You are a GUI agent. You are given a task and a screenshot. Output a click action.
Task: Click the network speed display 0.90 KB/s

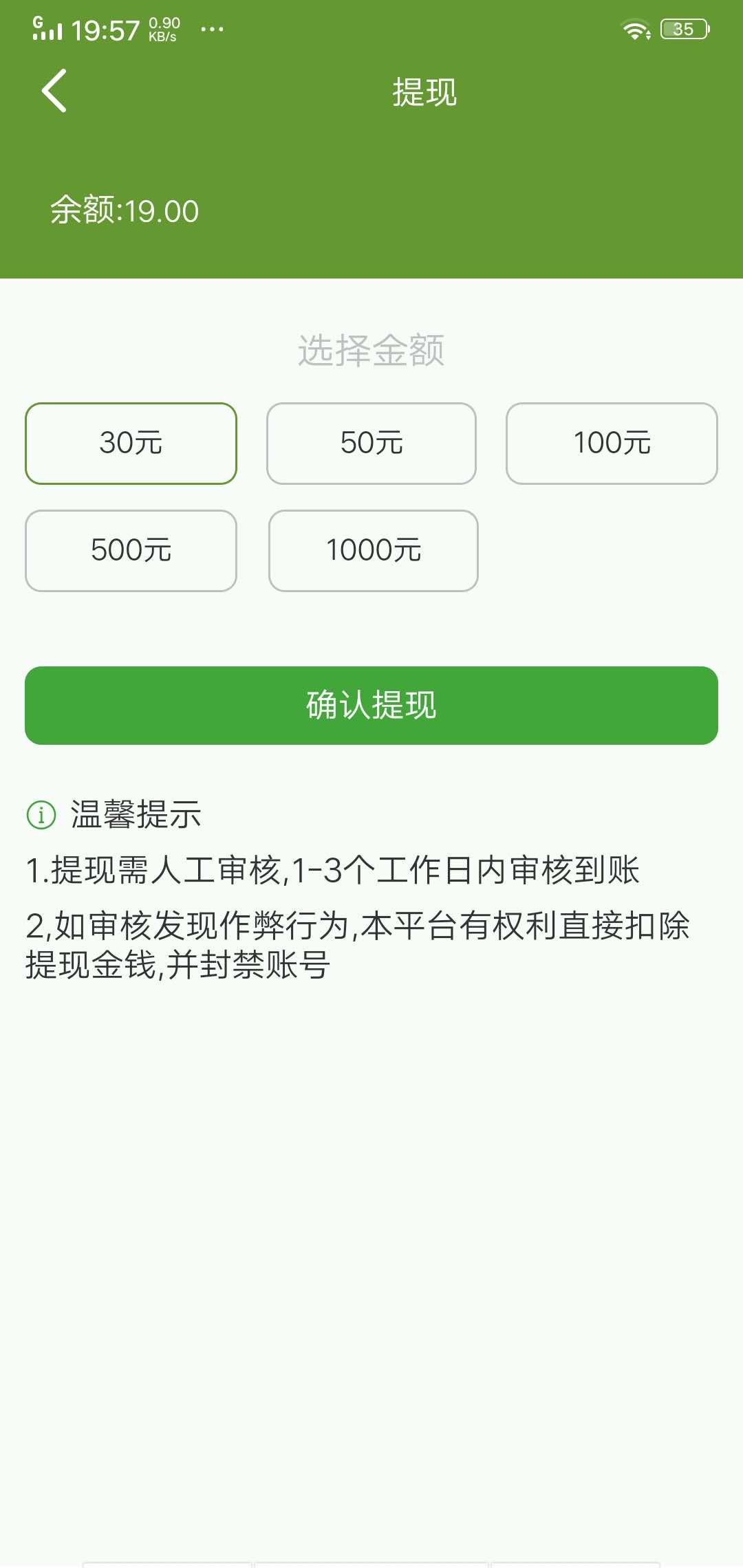(163, 28)
